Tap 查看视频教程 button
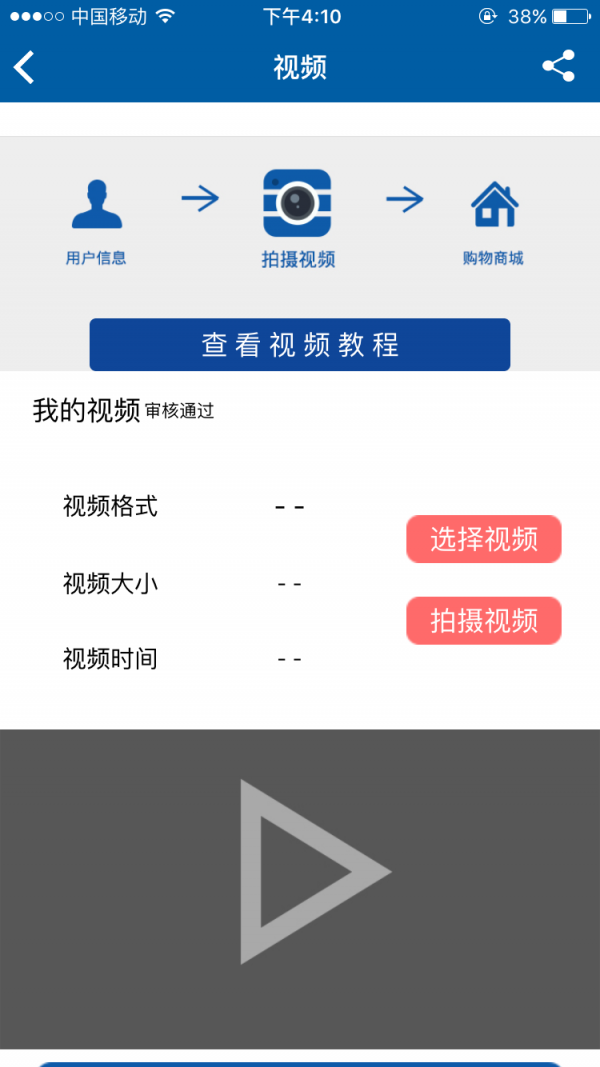This screenshot has width=600, height=1067. (x=300, y=345)
